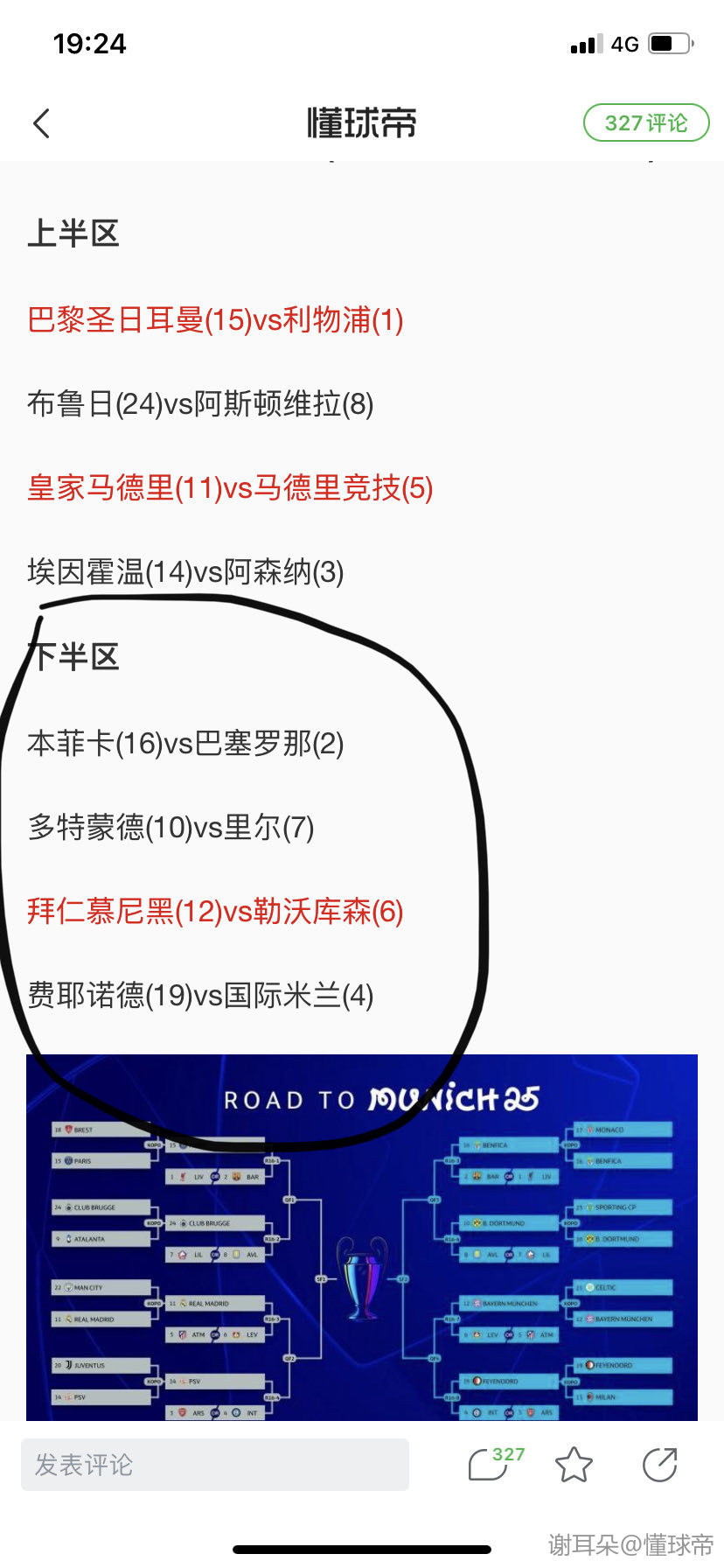Favorite this article with the star

point(574,1465)
